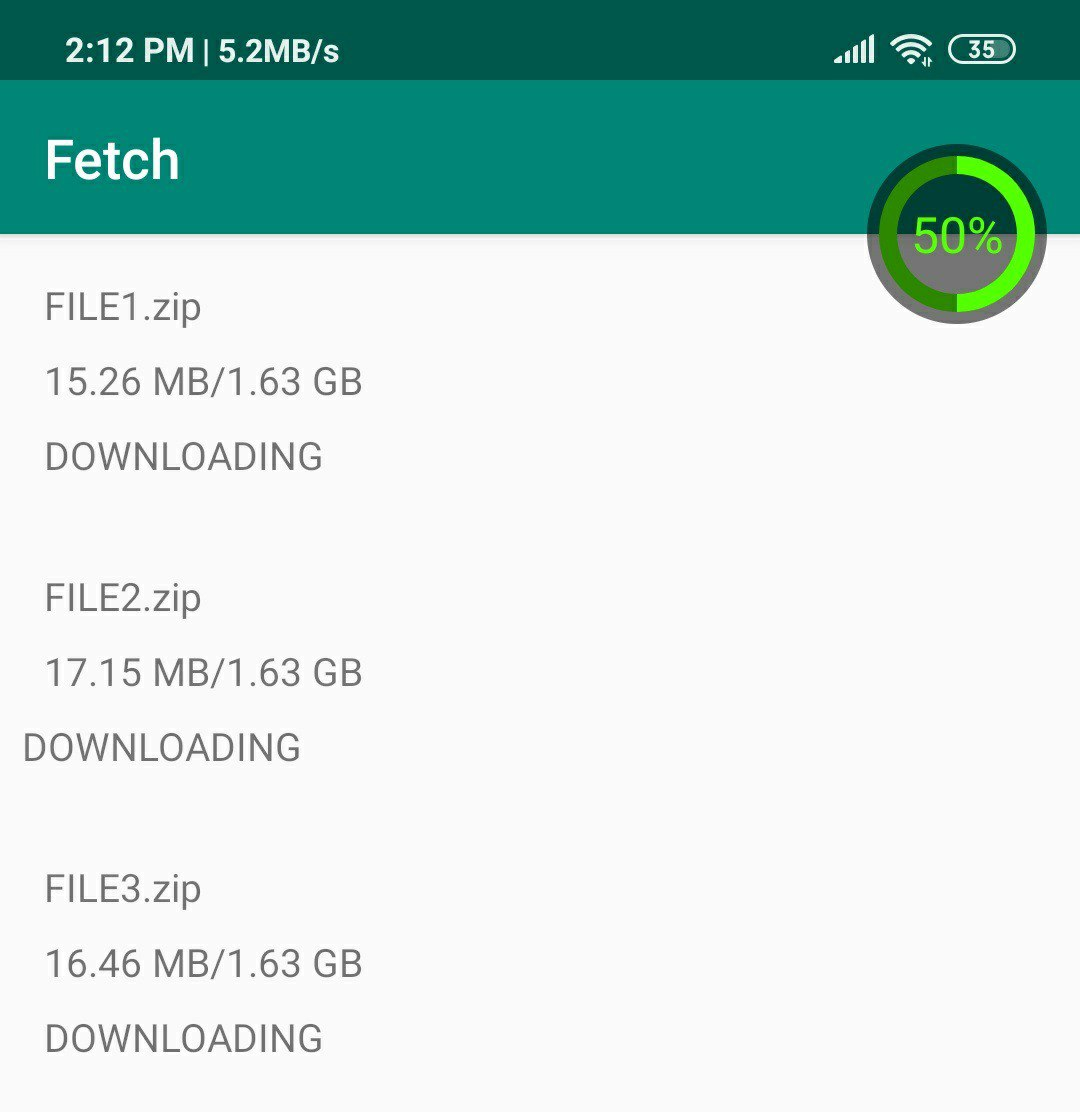Select the FILE3.zip download entry

tap(122, 889)
